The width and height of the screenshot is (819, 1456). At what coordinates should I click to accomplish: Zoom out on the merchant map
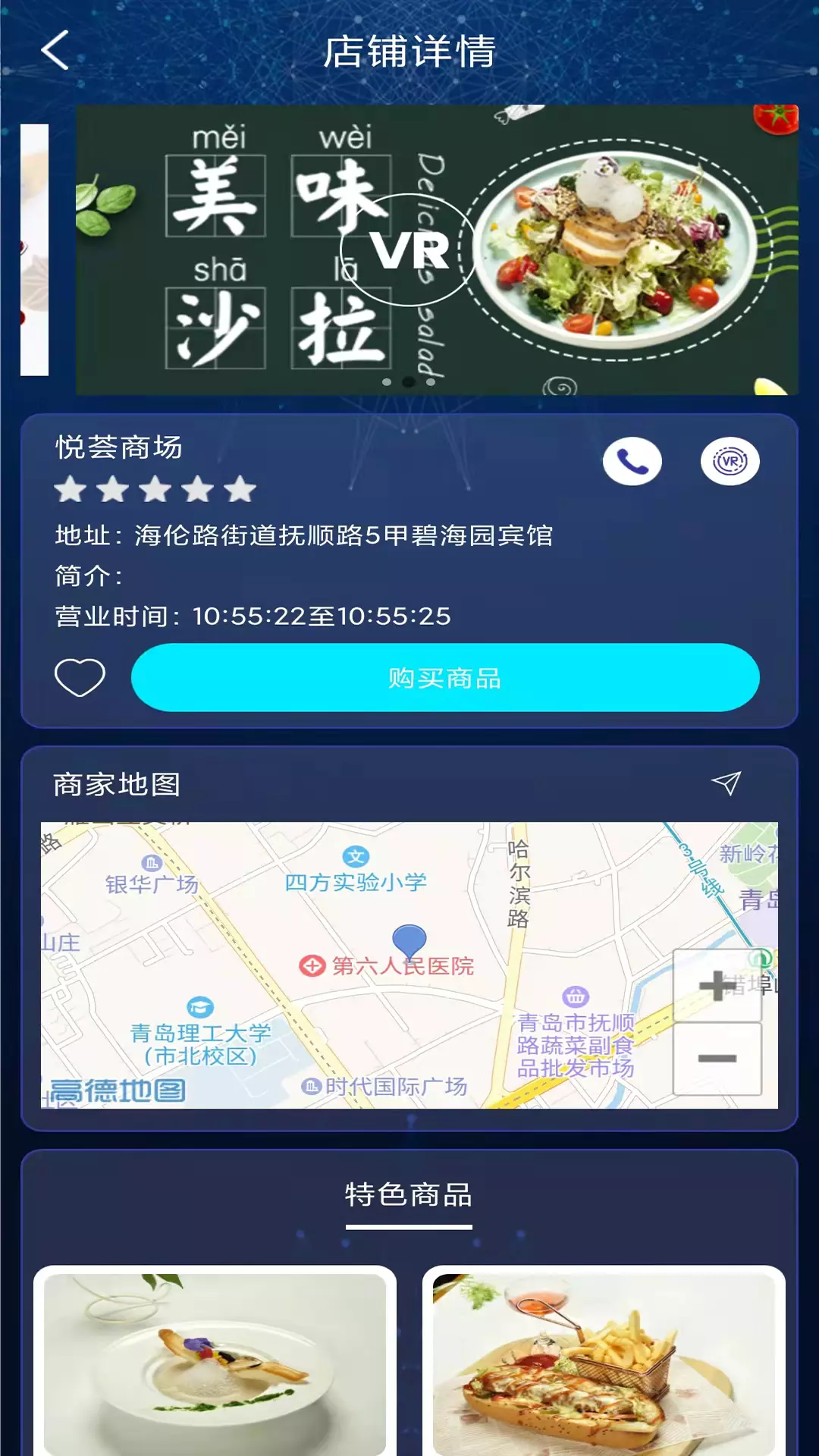click(x=717, y=1059)
